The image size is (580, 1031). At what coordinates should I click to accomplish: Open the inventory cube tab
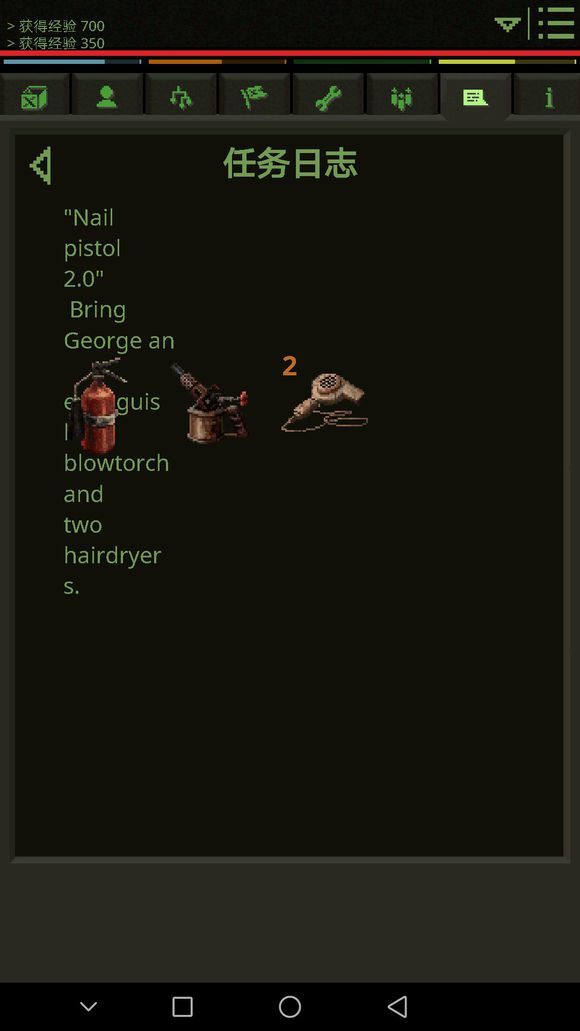point(34,97)
